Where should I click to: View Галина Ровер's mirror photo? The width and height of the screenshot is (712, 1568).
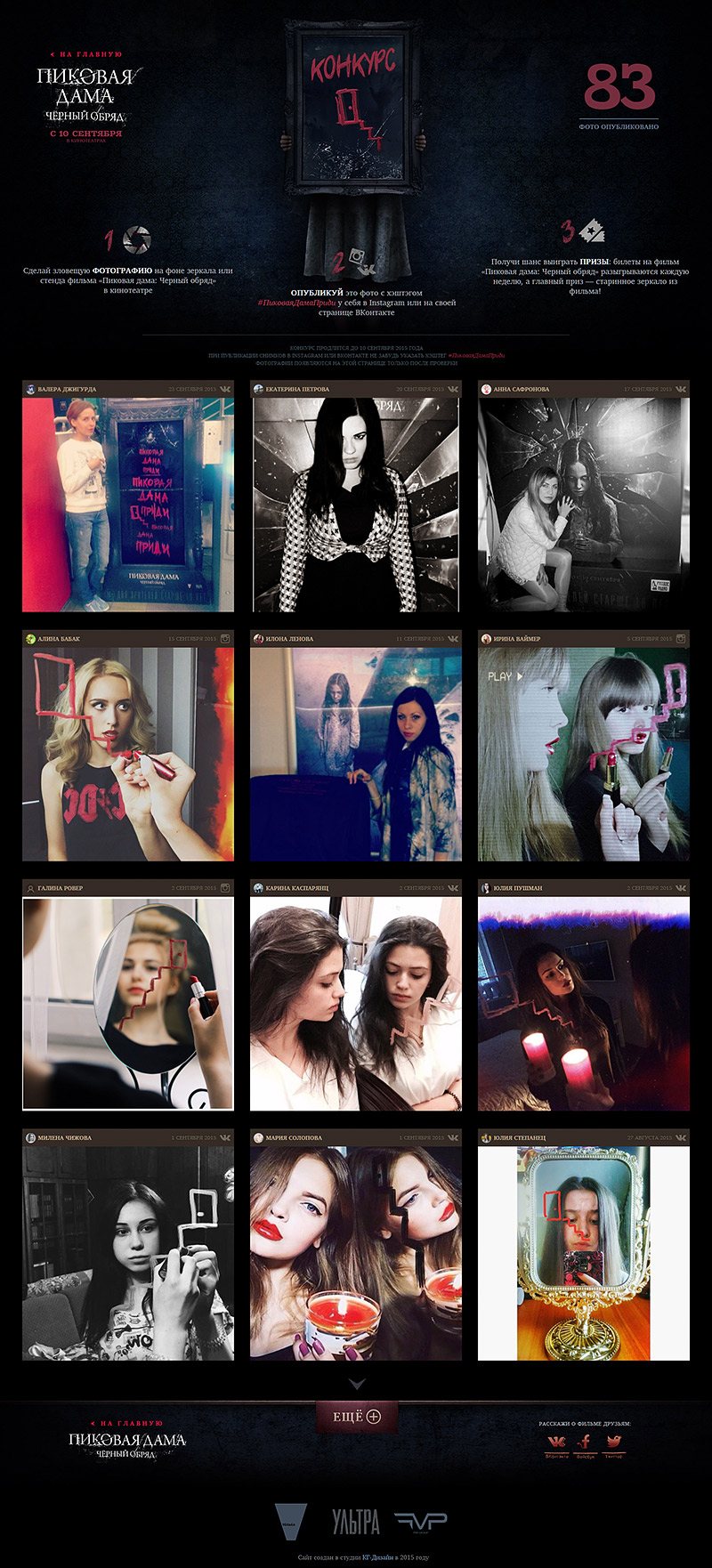pyautogui.click(x=128, y=1003)
